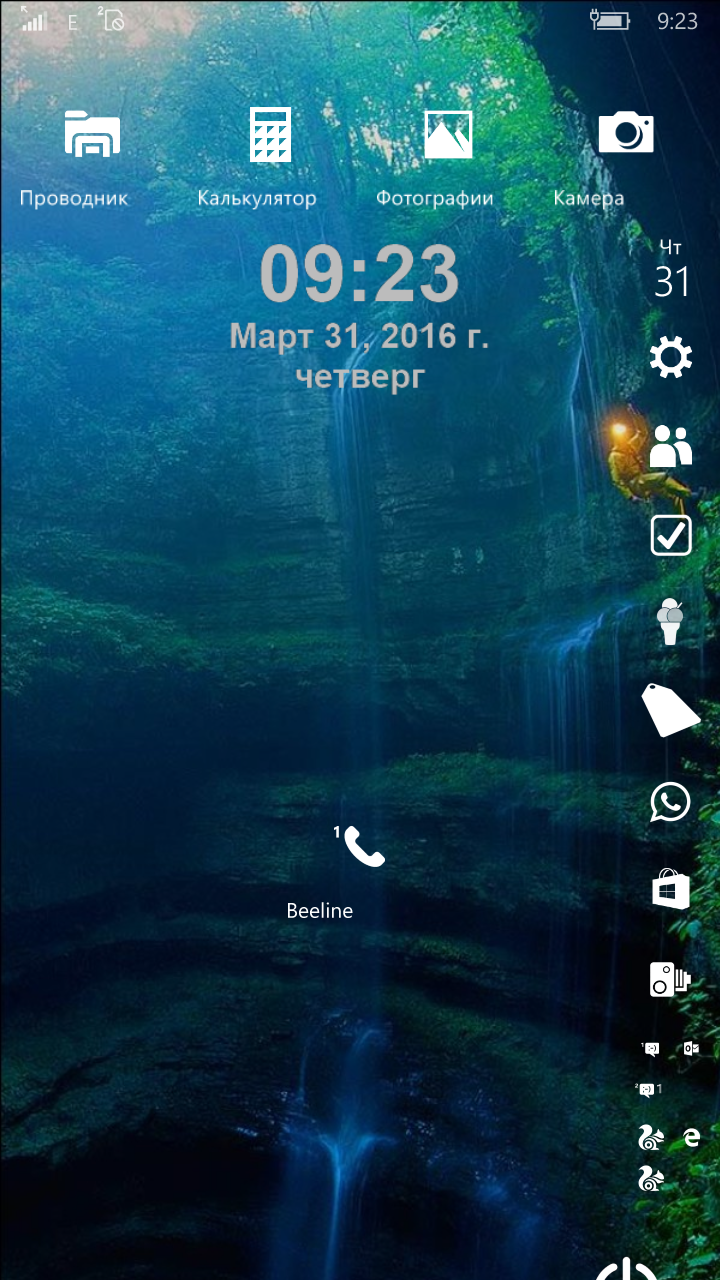Launch the Microsoft Edge browser
Viewport: 720px width, 1280px height.
click(x=691, y=1137)
